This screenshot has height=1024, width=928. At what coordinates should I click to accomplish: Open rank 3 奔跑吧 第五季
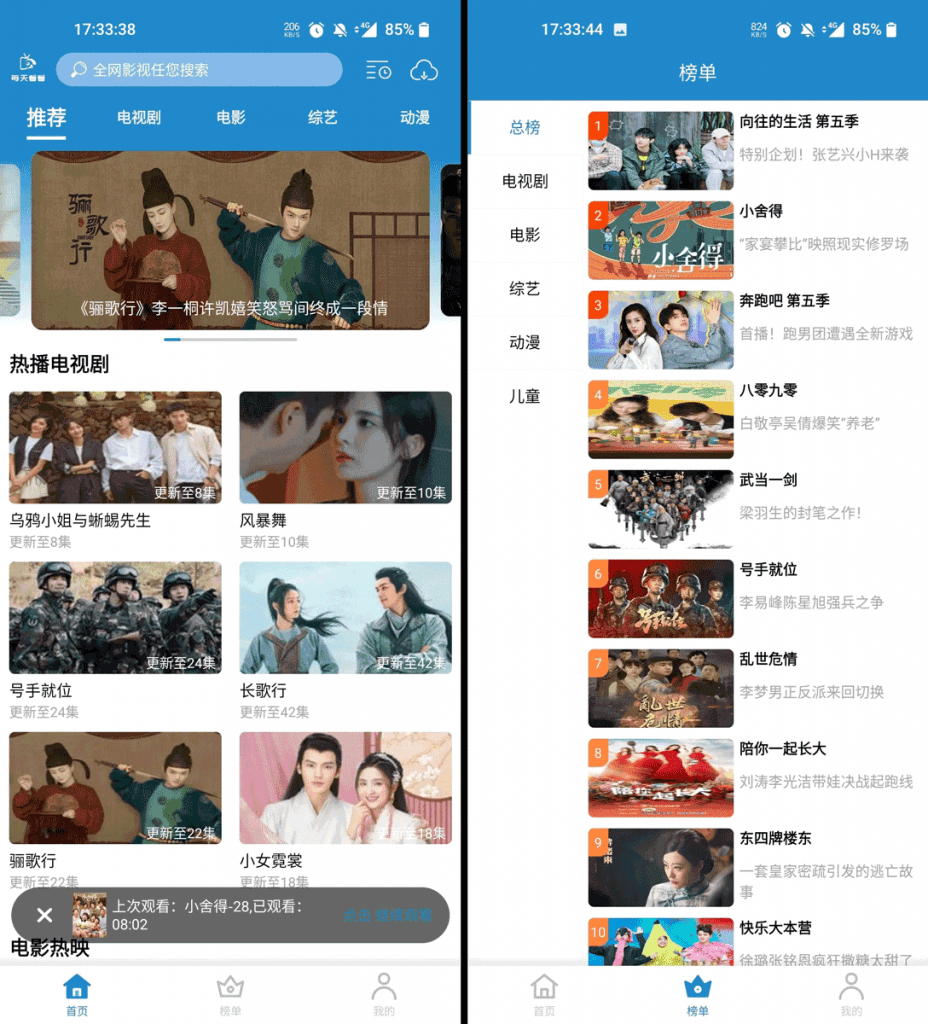coord(750,330)
